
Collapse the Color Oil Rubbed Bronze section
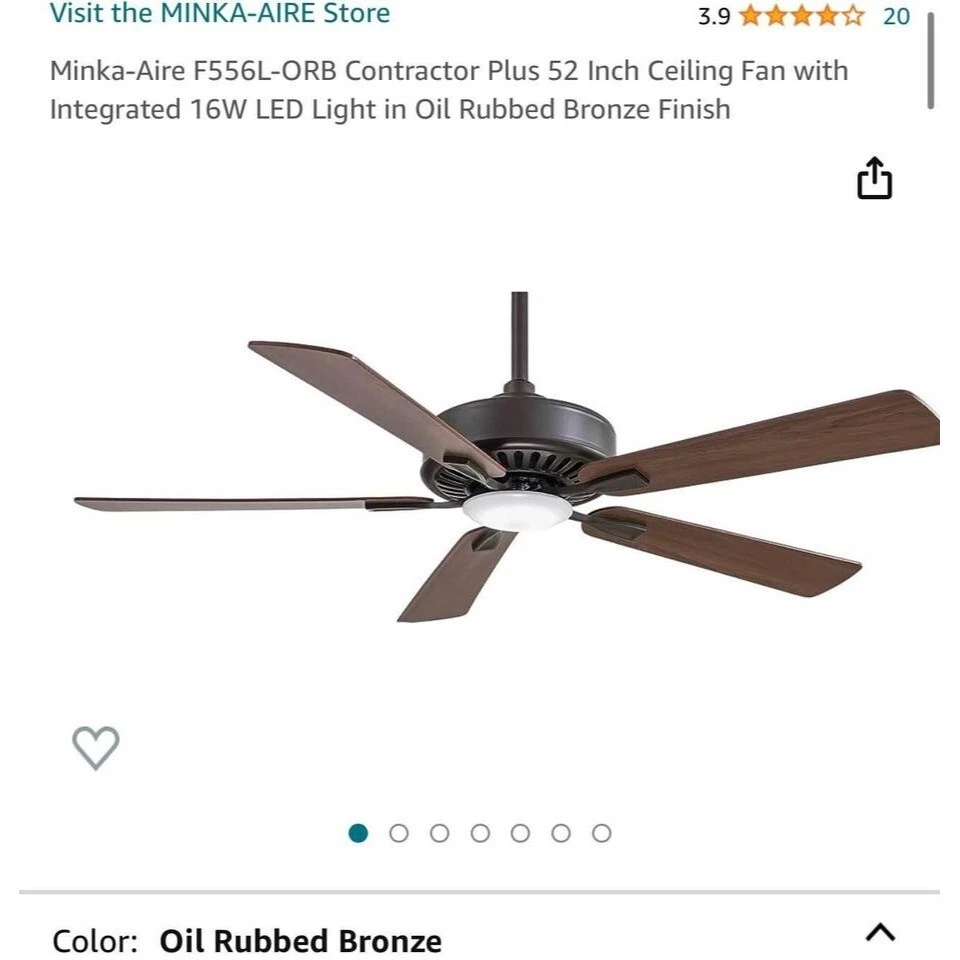pos(879,934)
